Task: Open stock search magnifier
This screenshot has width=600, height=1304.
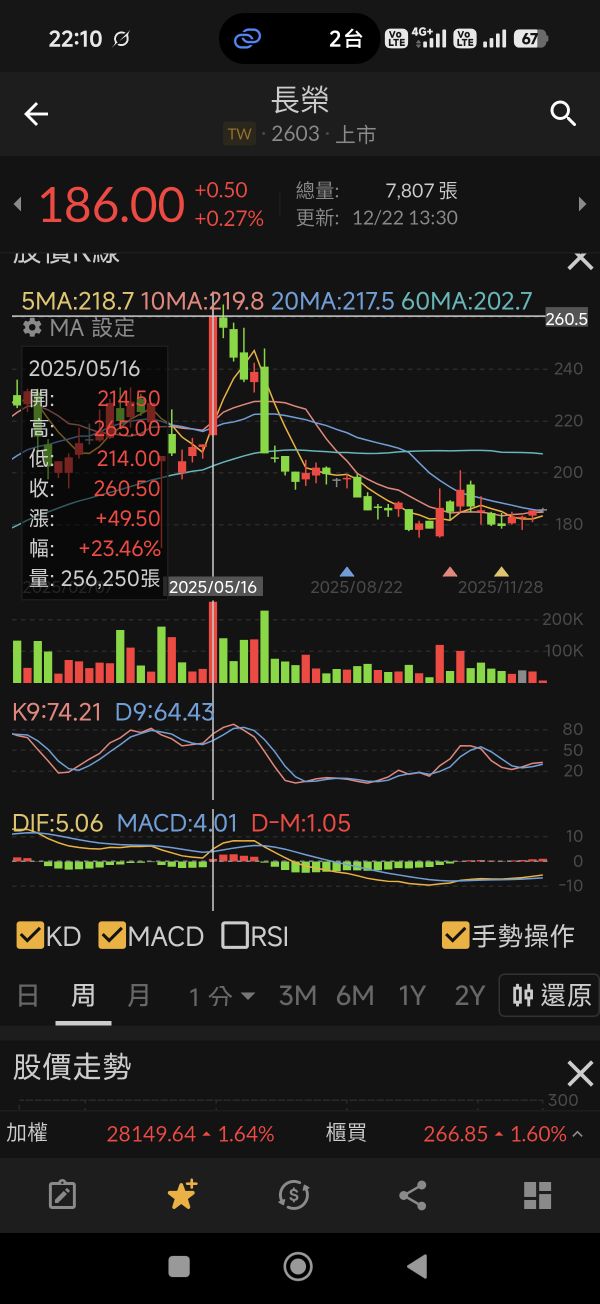Action: (x=563, y=114)
